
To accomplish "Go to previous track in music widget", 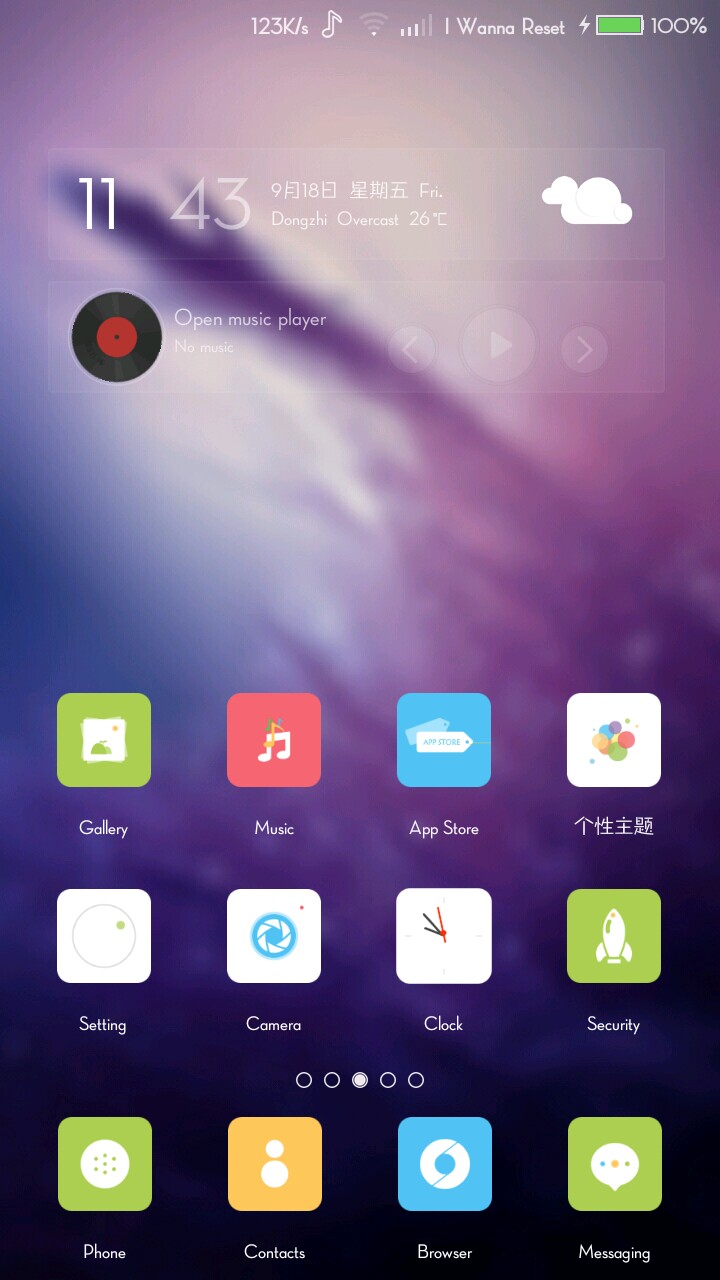I will 411,349.
